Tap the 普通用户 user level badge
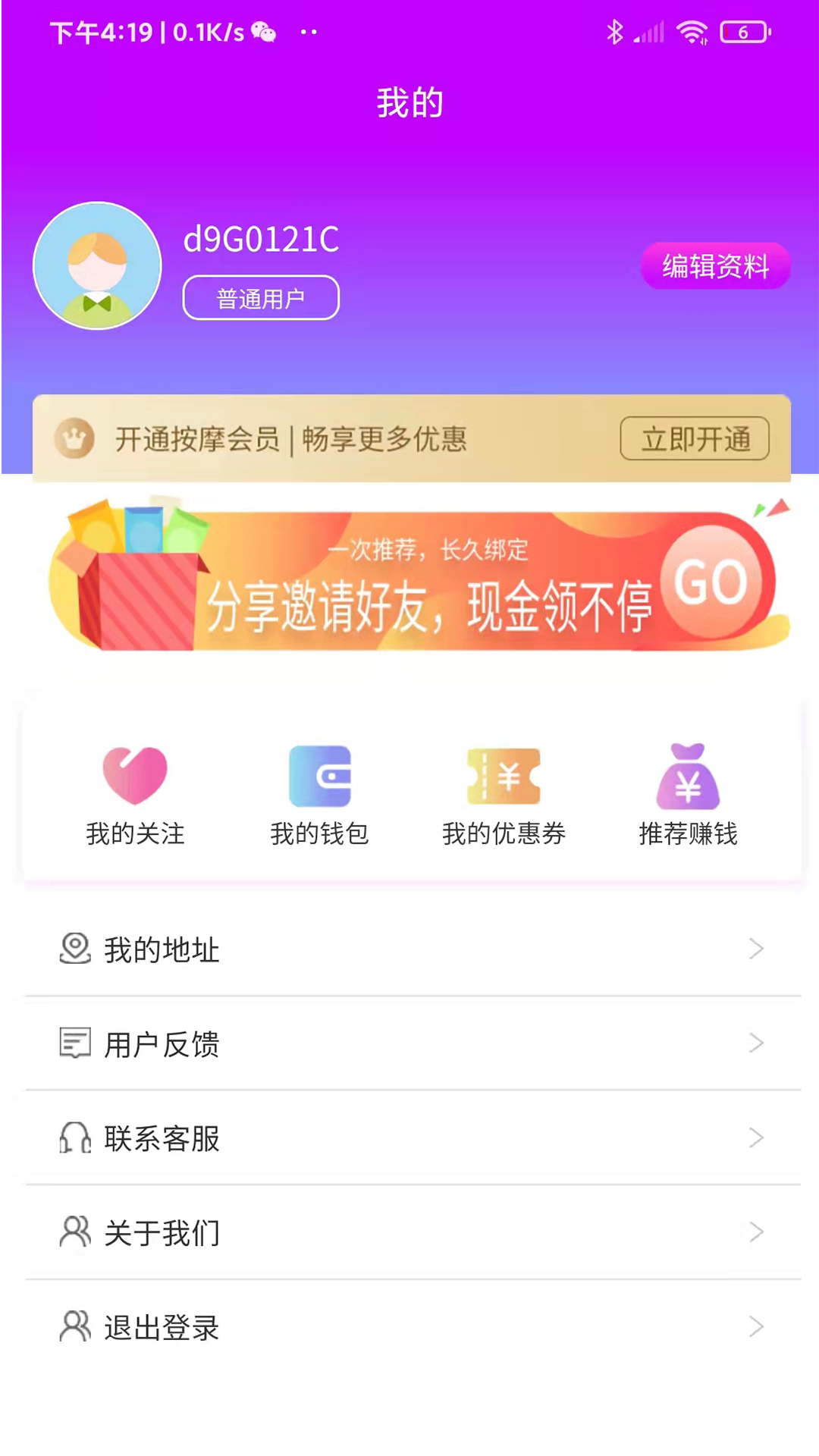Image resolution: width=819 pixels, height=1456 pixels. 261,298
